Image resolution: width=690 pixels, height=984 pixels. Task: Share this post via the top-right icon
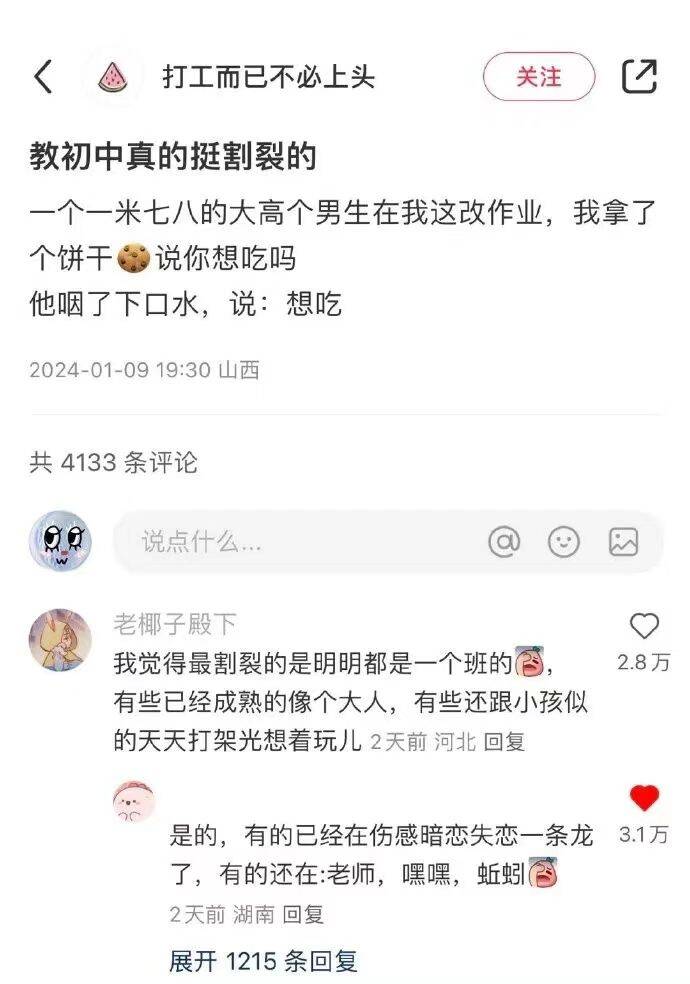click(639, 77)
